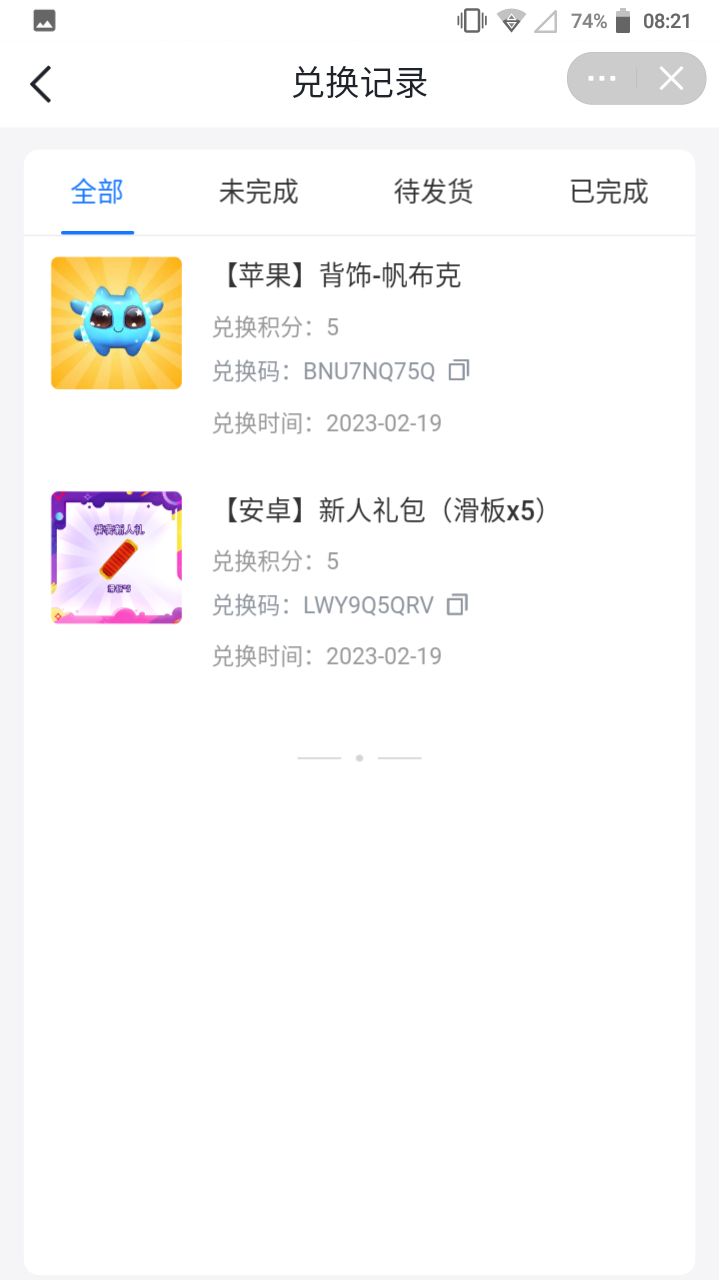Copy redemption code LWY9Q5QRV

click(x=457, y=605)
